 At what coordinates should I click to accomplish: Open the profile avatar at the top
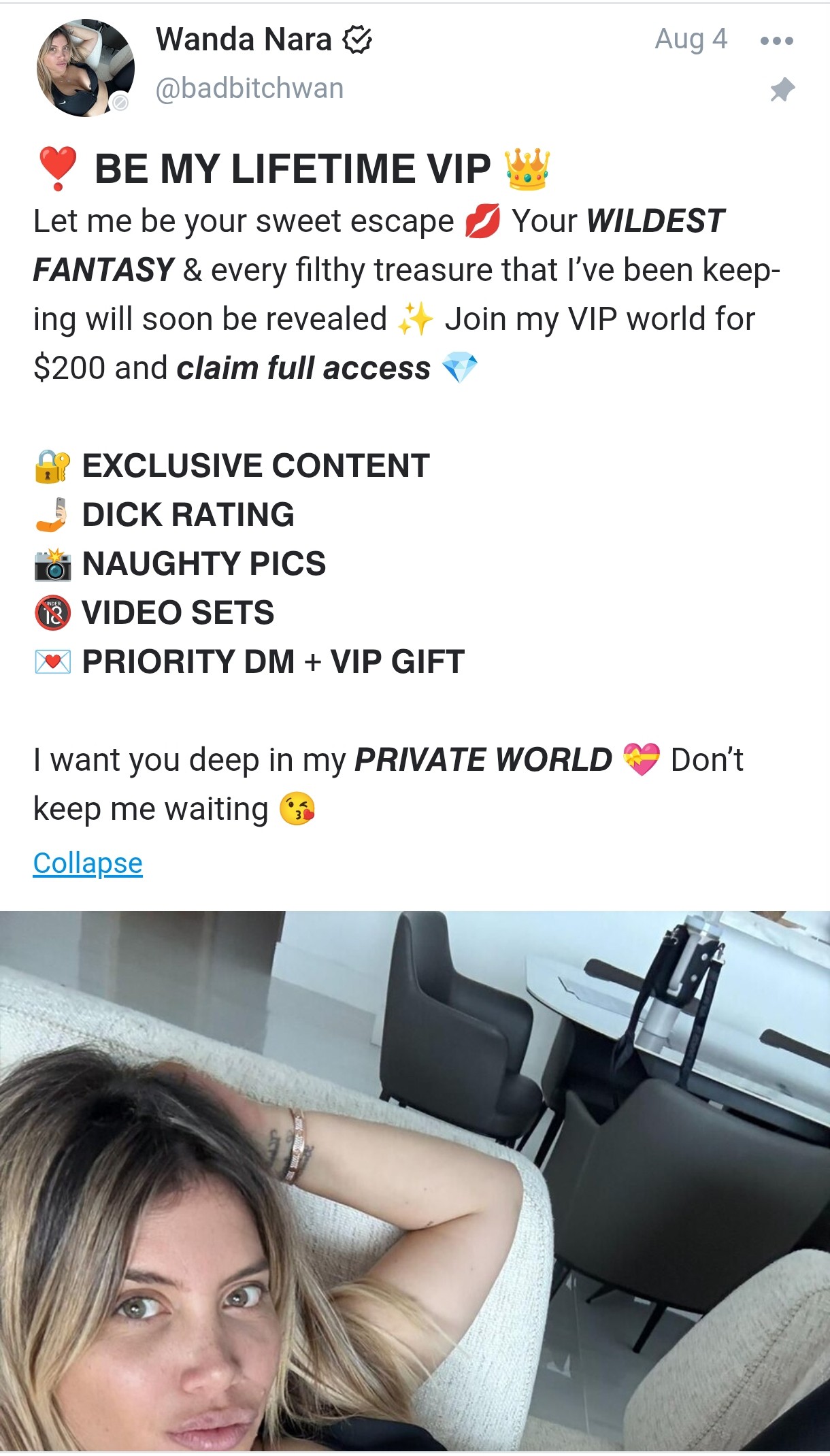pyautogui.click(x=85, y=68)
